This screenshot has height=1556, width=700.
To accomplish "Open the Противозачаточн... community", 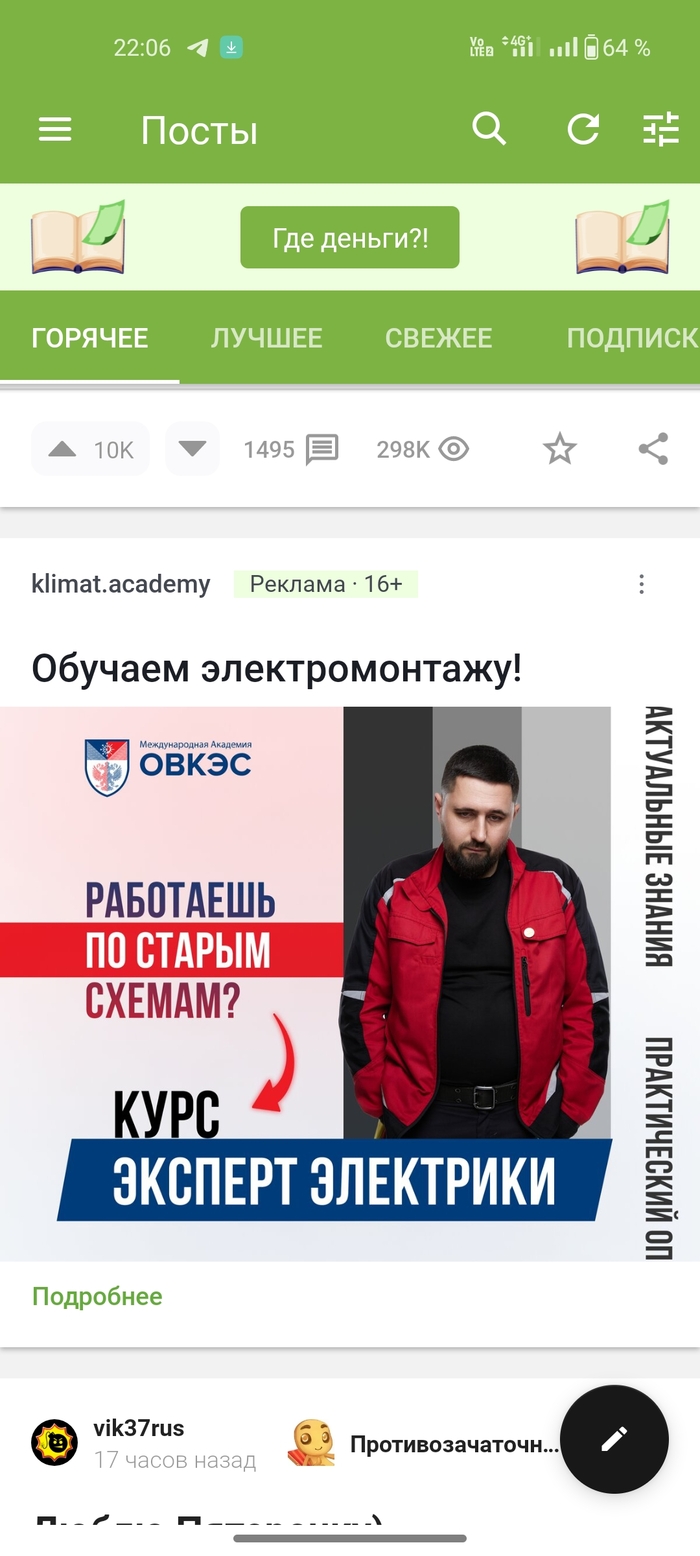I will pyautogui.click(x=452, y=1444).
